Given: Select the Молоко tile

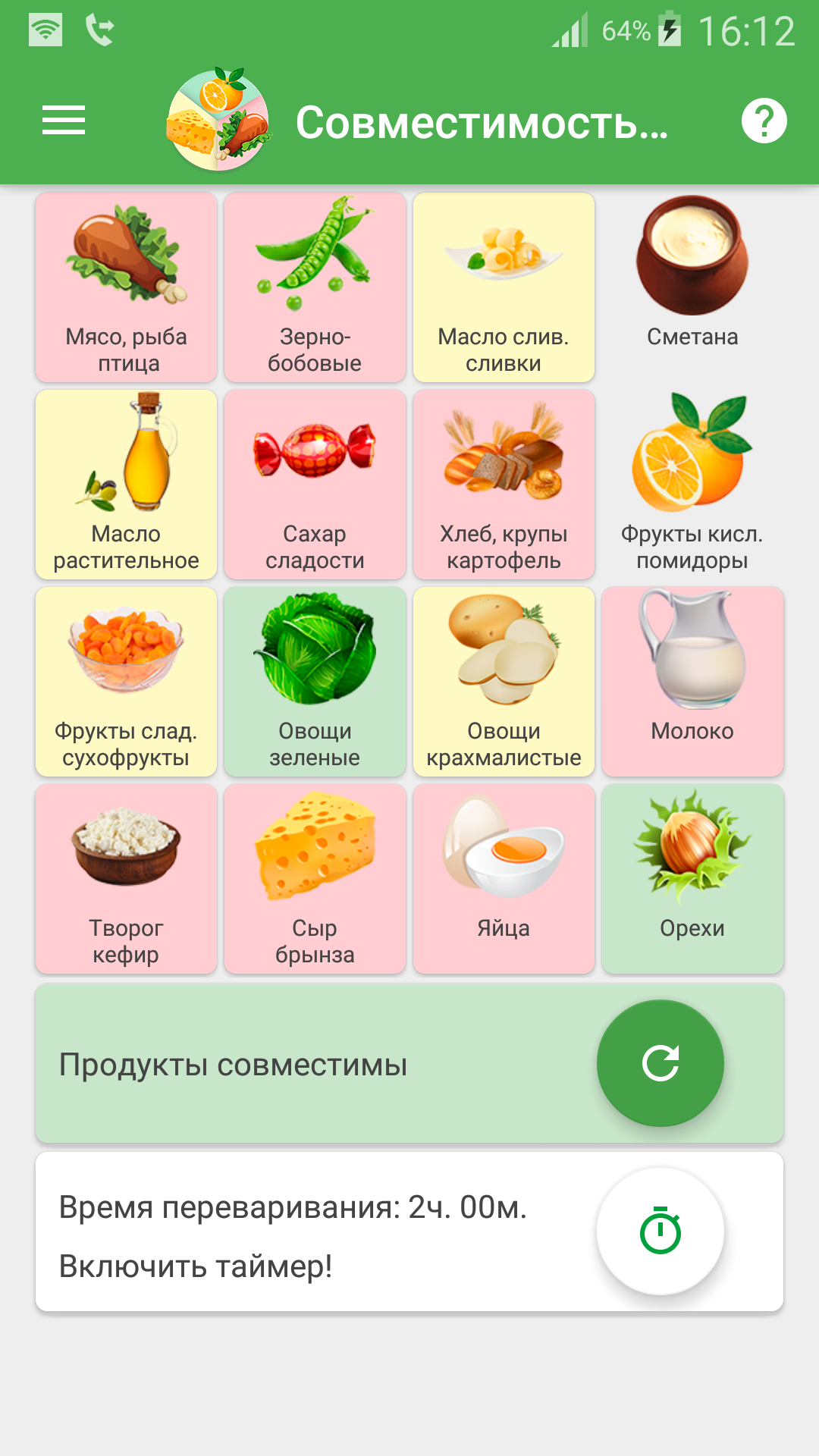Looking at the screenshot, I should 692,681.
